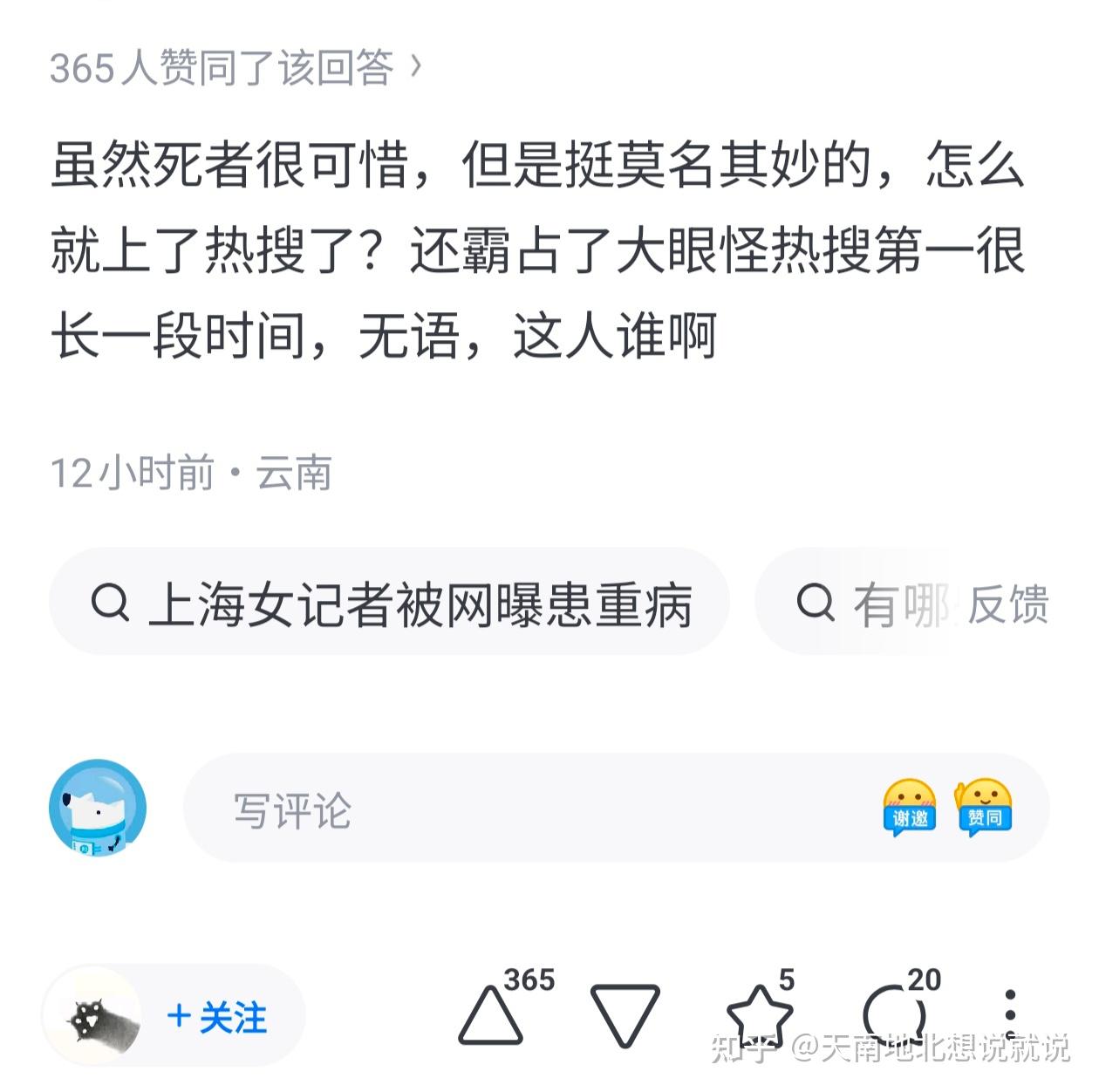Viewport: 1099px width, 1092px height.
Task: Open the more options menu
Action: [1010, 1015]
